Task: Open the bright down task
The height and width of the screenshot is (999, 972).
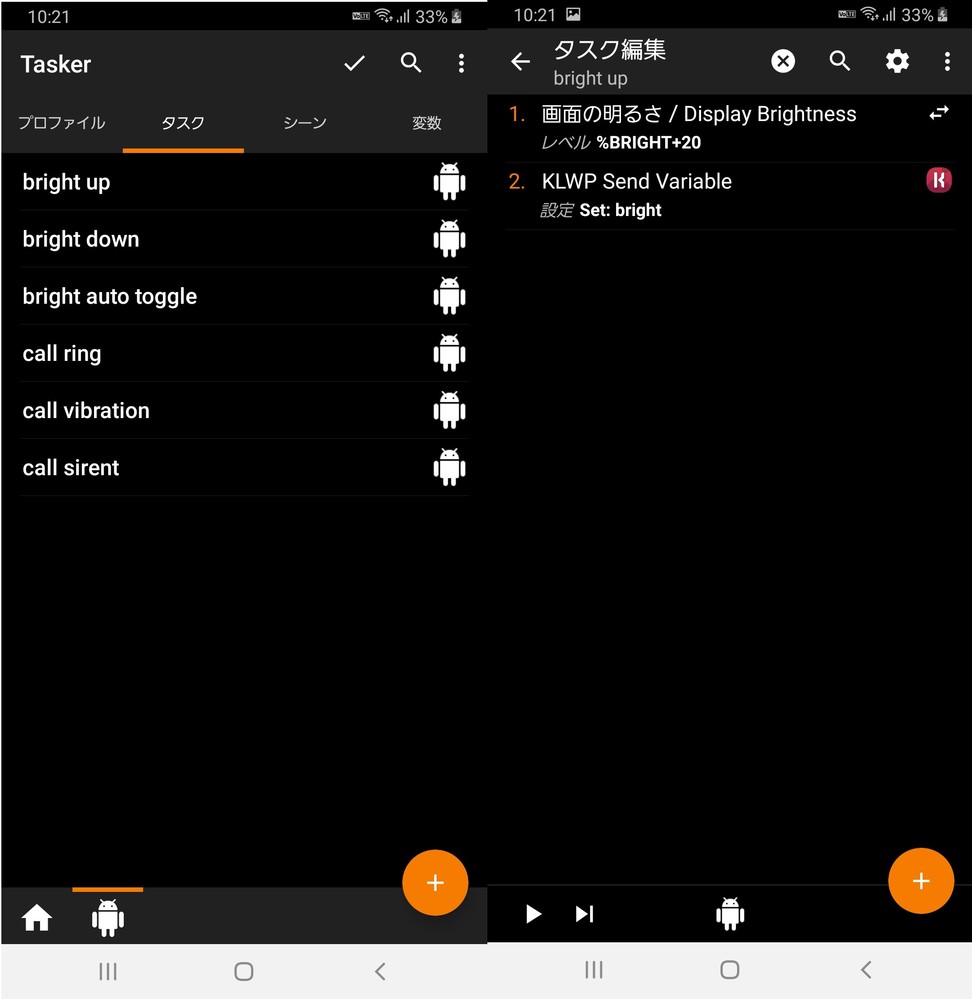Action: pyautogui.click(x=81, y=240)
